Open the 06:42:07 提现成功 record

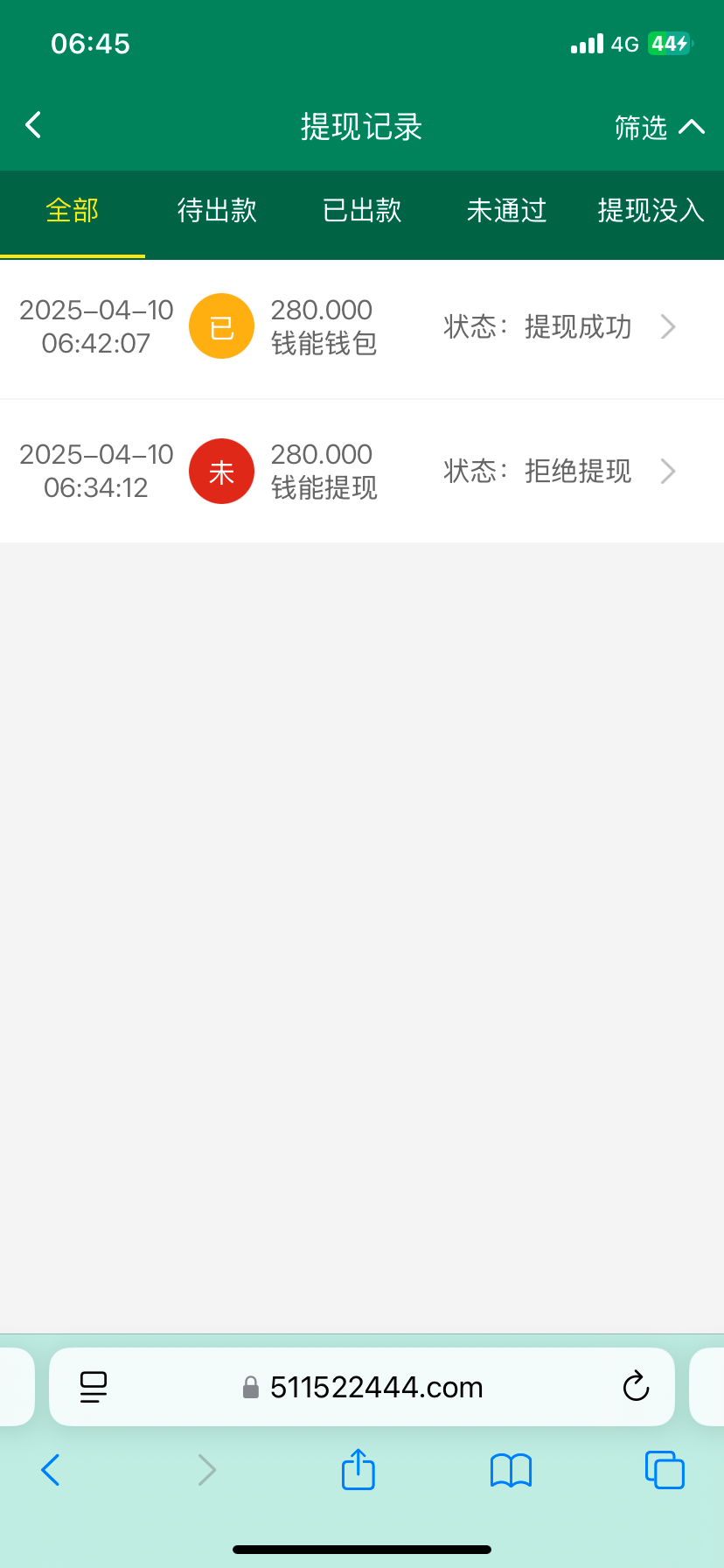tap(362, 327)
